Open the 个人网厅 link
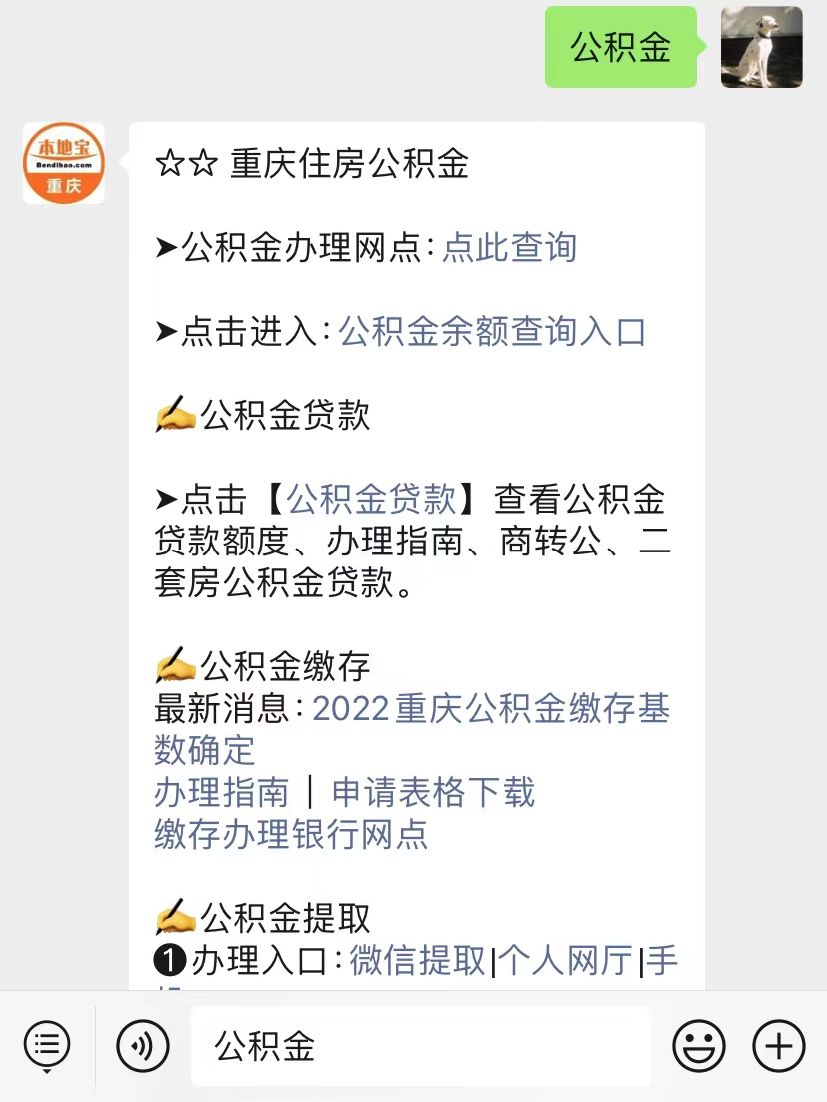Screen dimensions: 827x1102 click(565, 960)
